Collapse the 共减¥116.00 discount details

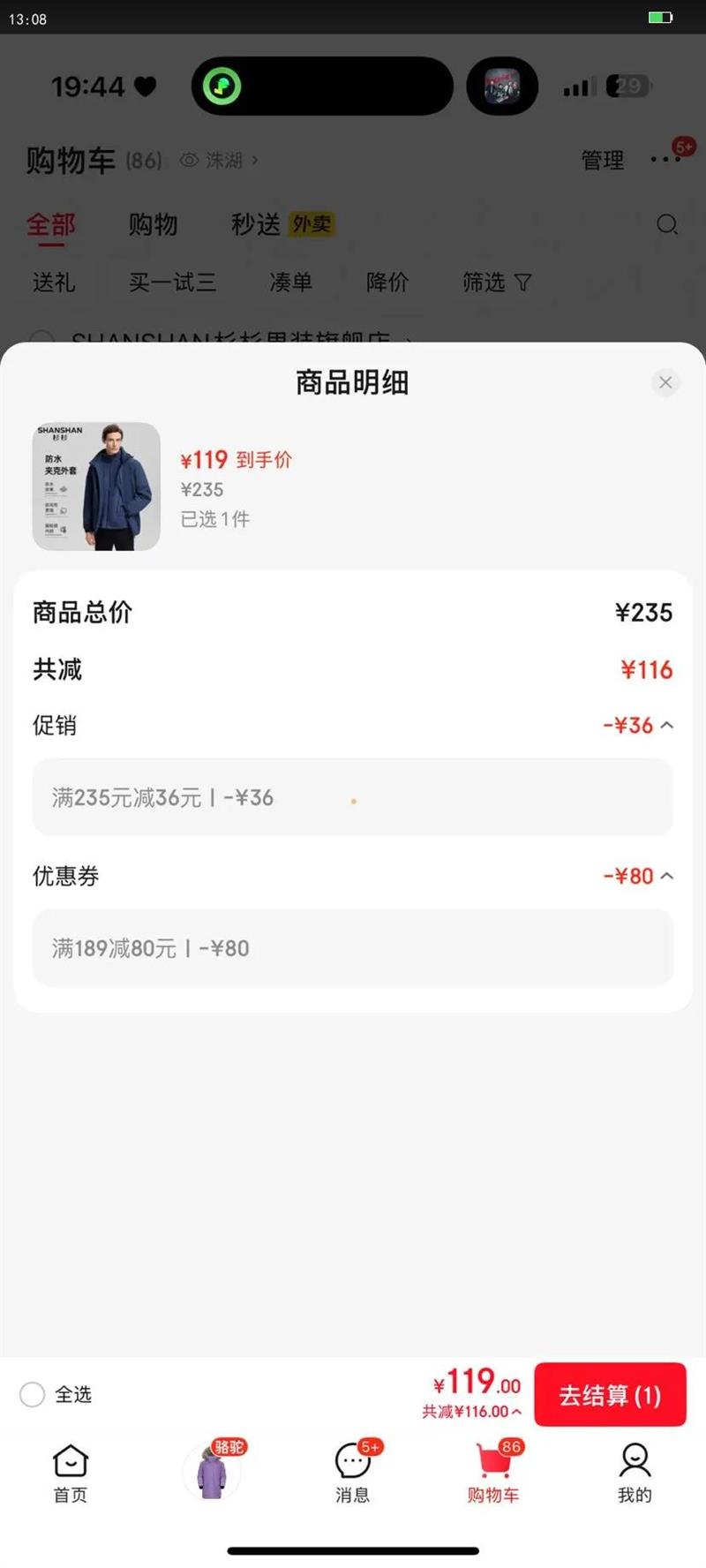pos(471,1412)
